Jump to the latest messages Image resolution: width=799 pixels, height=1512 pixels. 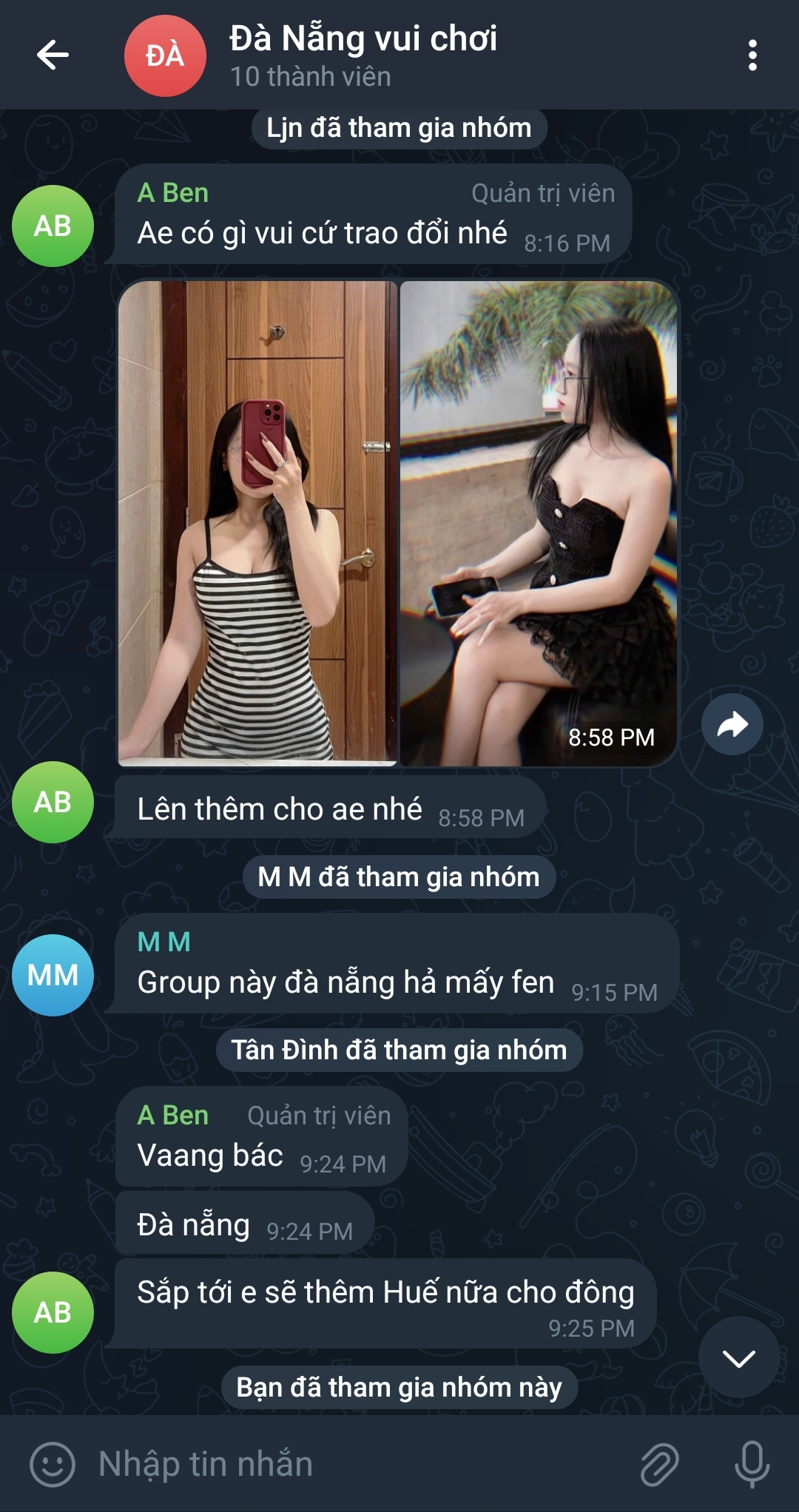(x=738, y=1357)
